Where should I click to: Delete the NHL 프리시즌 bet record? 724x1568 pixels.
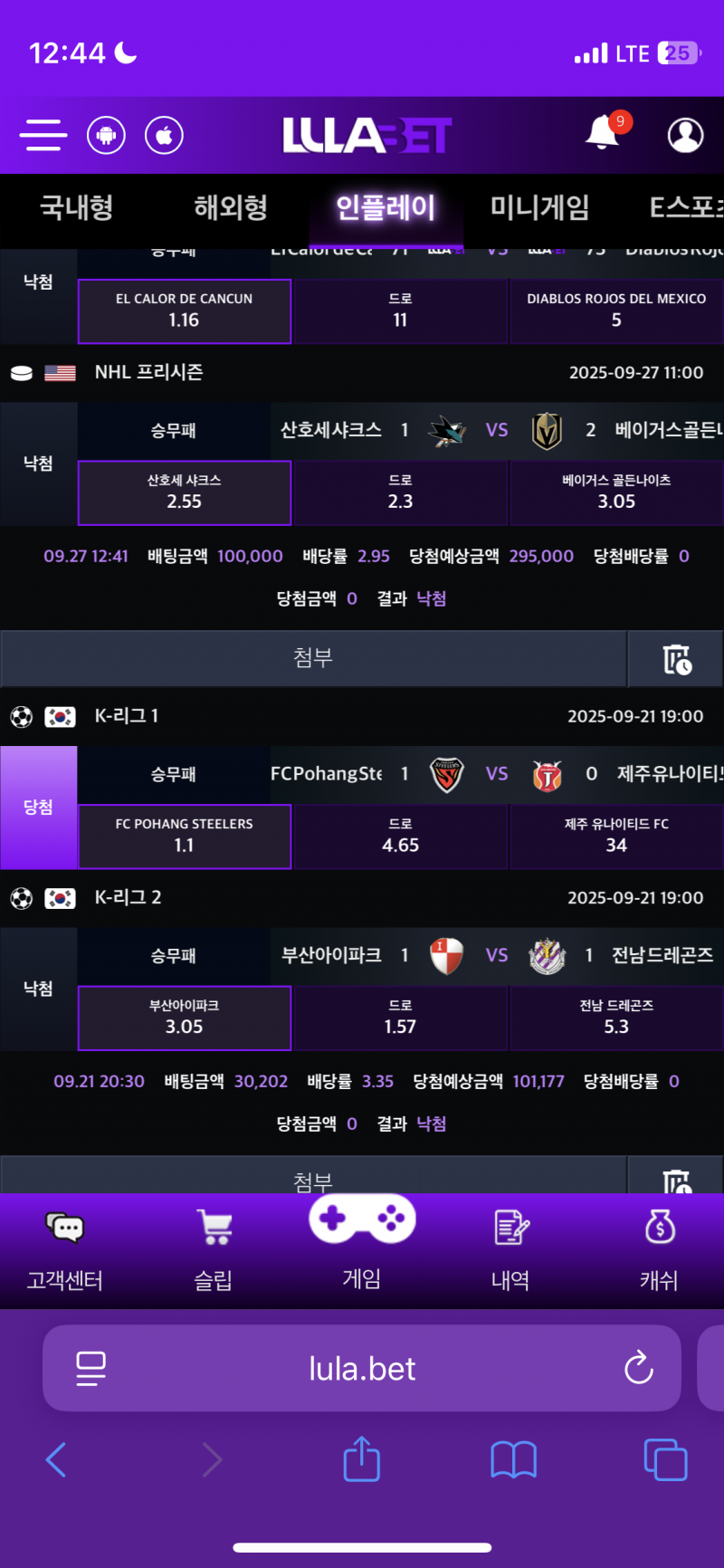tap(675, 659)
